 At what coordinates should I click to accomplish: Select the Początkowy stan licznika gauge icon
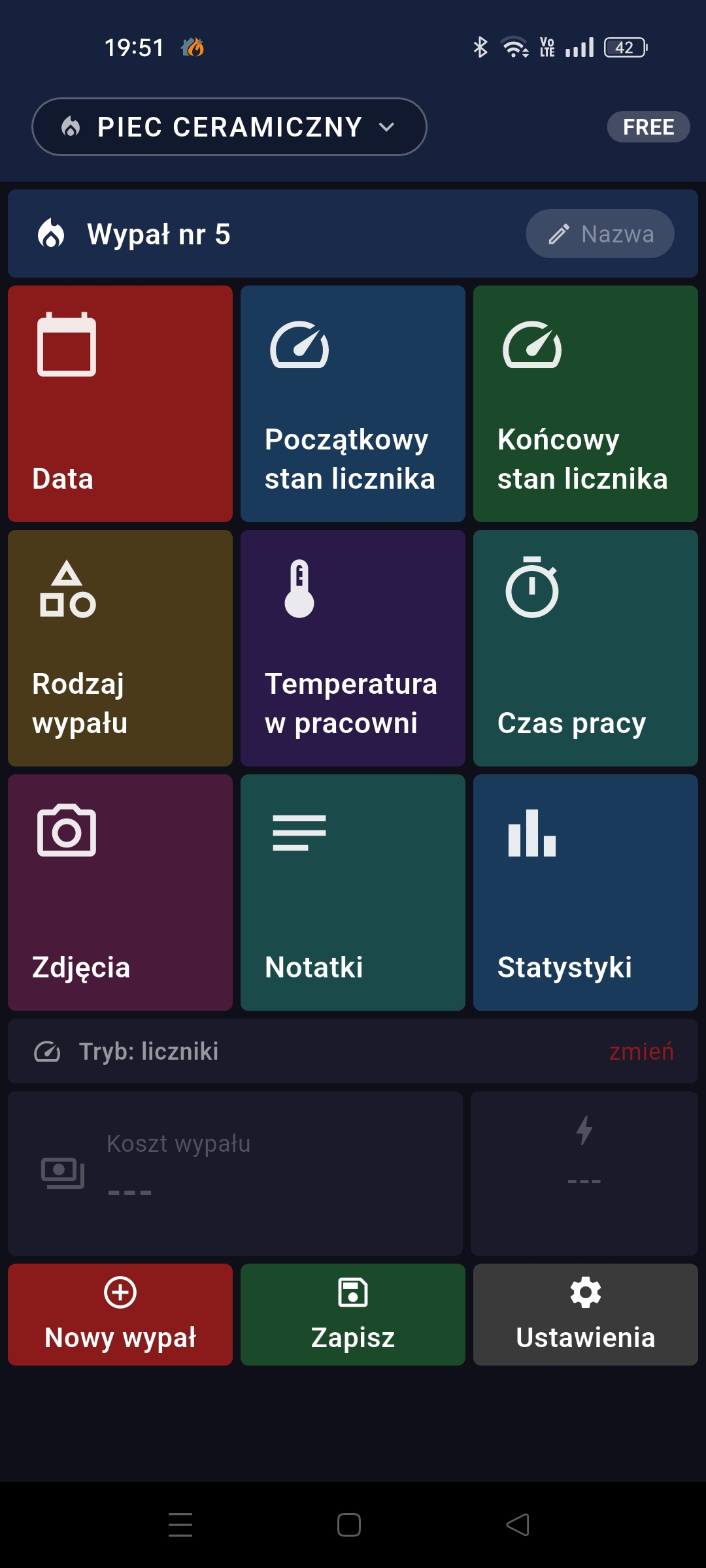click(301, 346)
